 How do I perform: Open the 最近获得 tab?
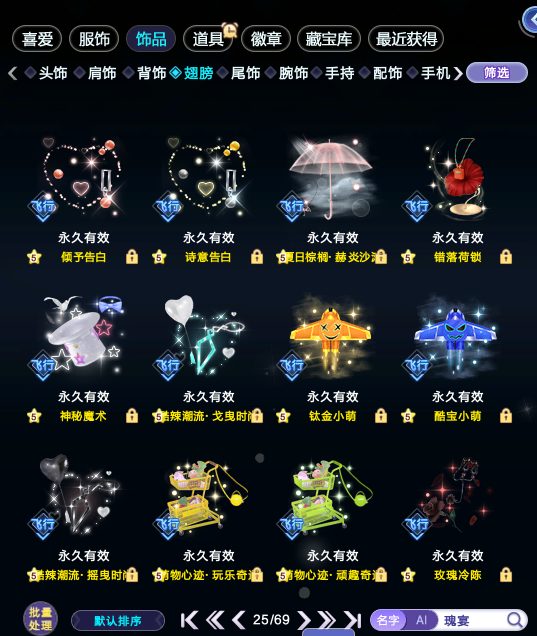406,39
